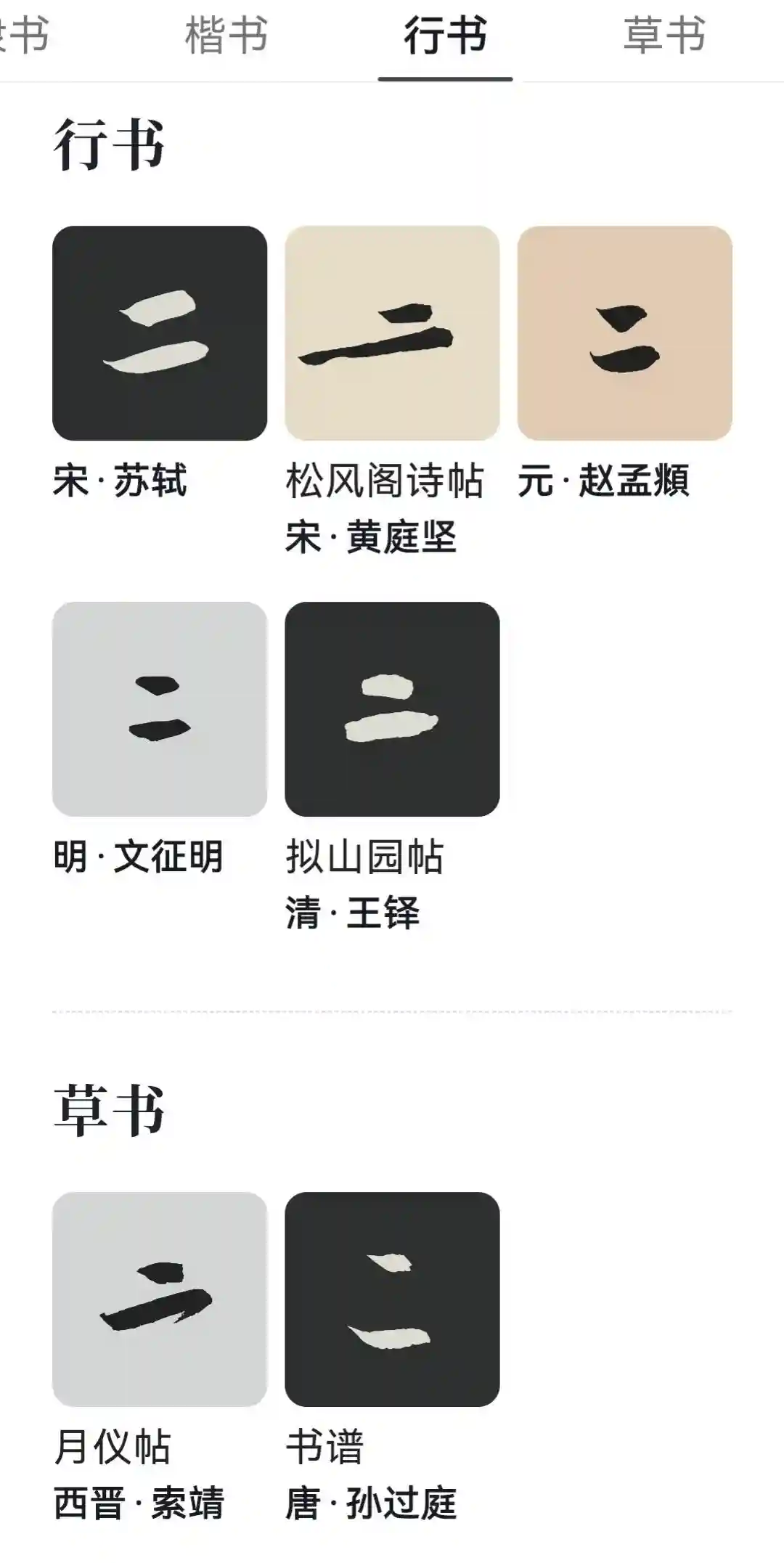
Task: Open the 宋·苏轼 calligraphy tile
Action: 160,333
